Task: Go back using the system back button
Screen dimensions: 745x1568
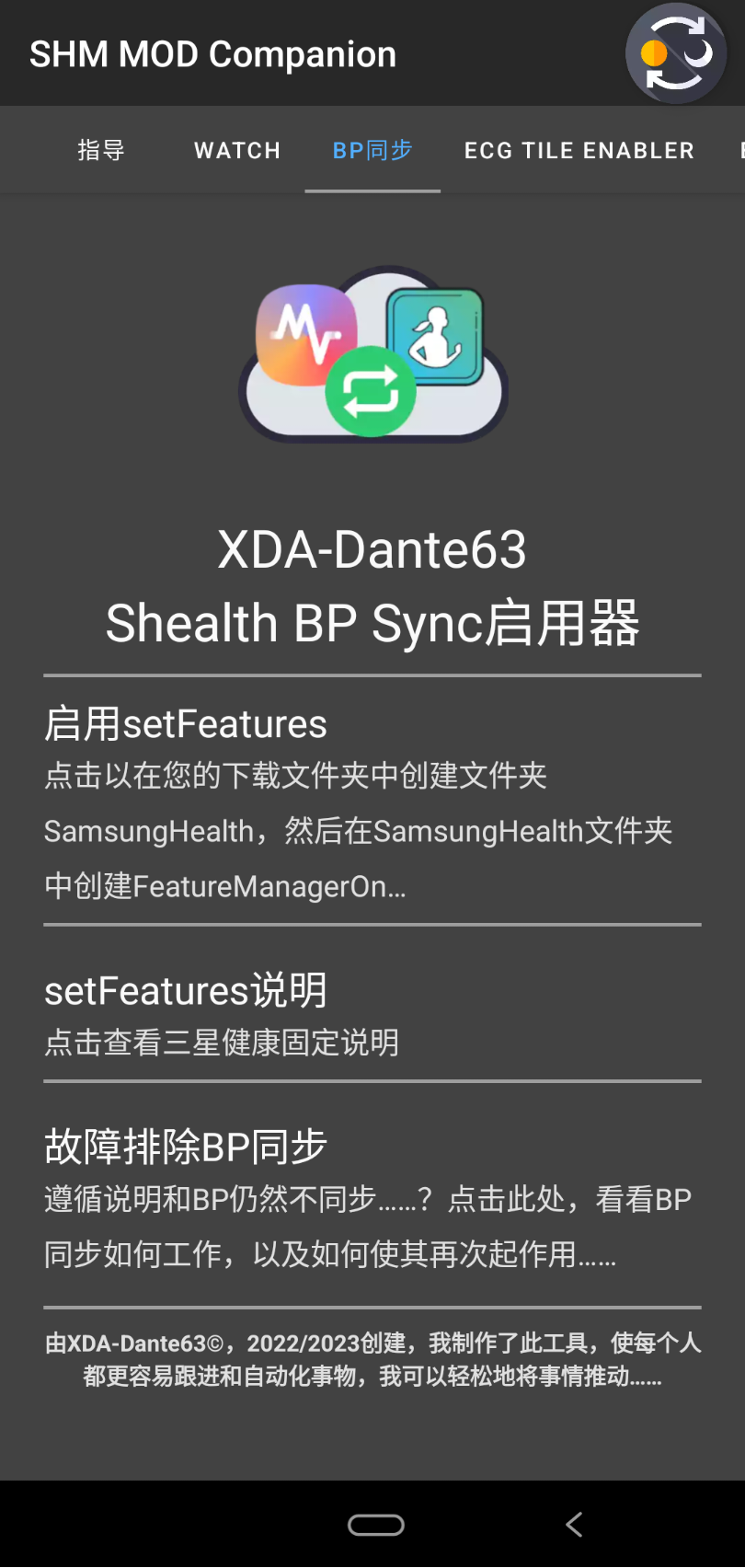Action: coord(574,1525)
